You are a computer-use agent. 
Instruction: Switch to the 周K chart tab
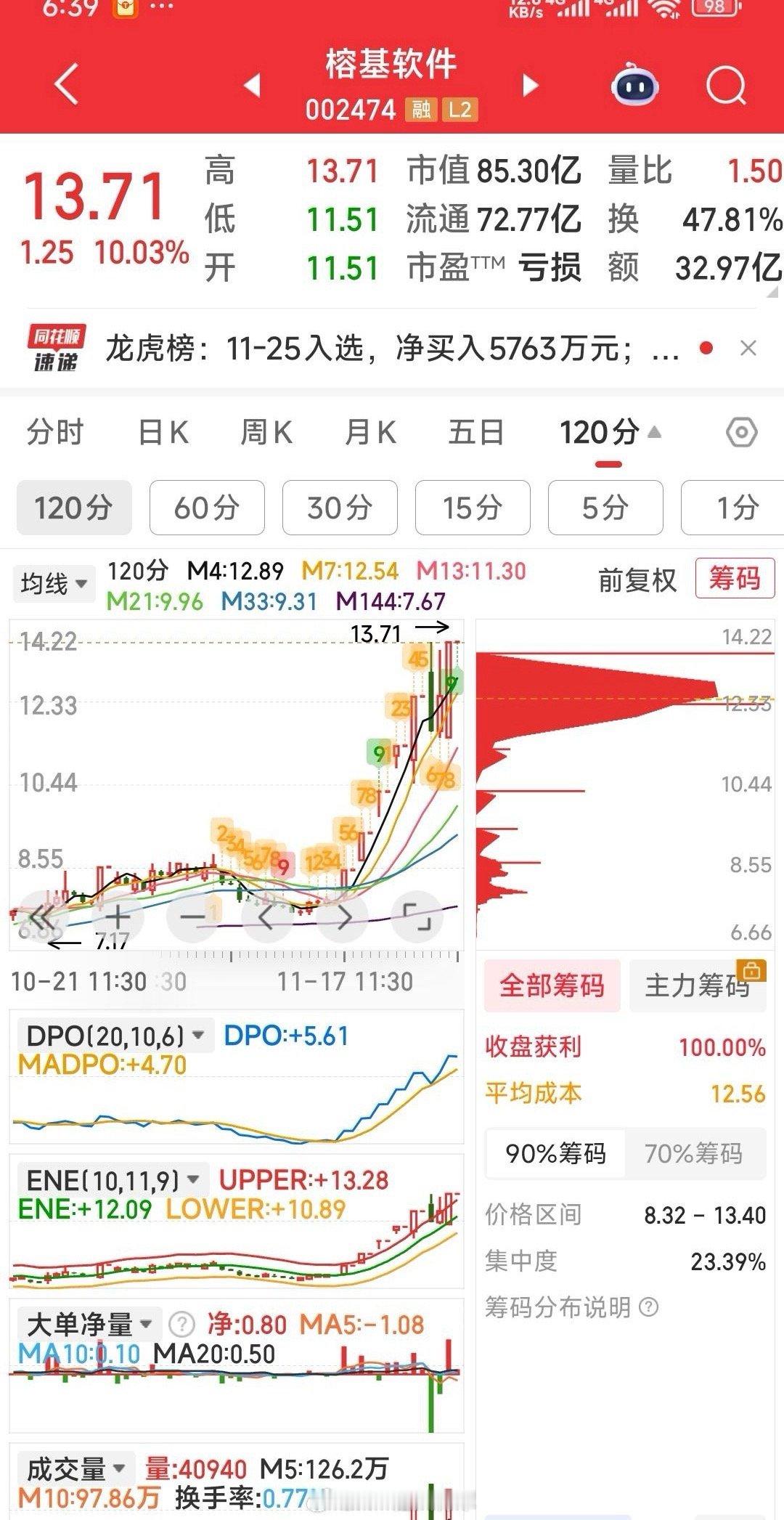click(x=266, y=433)
